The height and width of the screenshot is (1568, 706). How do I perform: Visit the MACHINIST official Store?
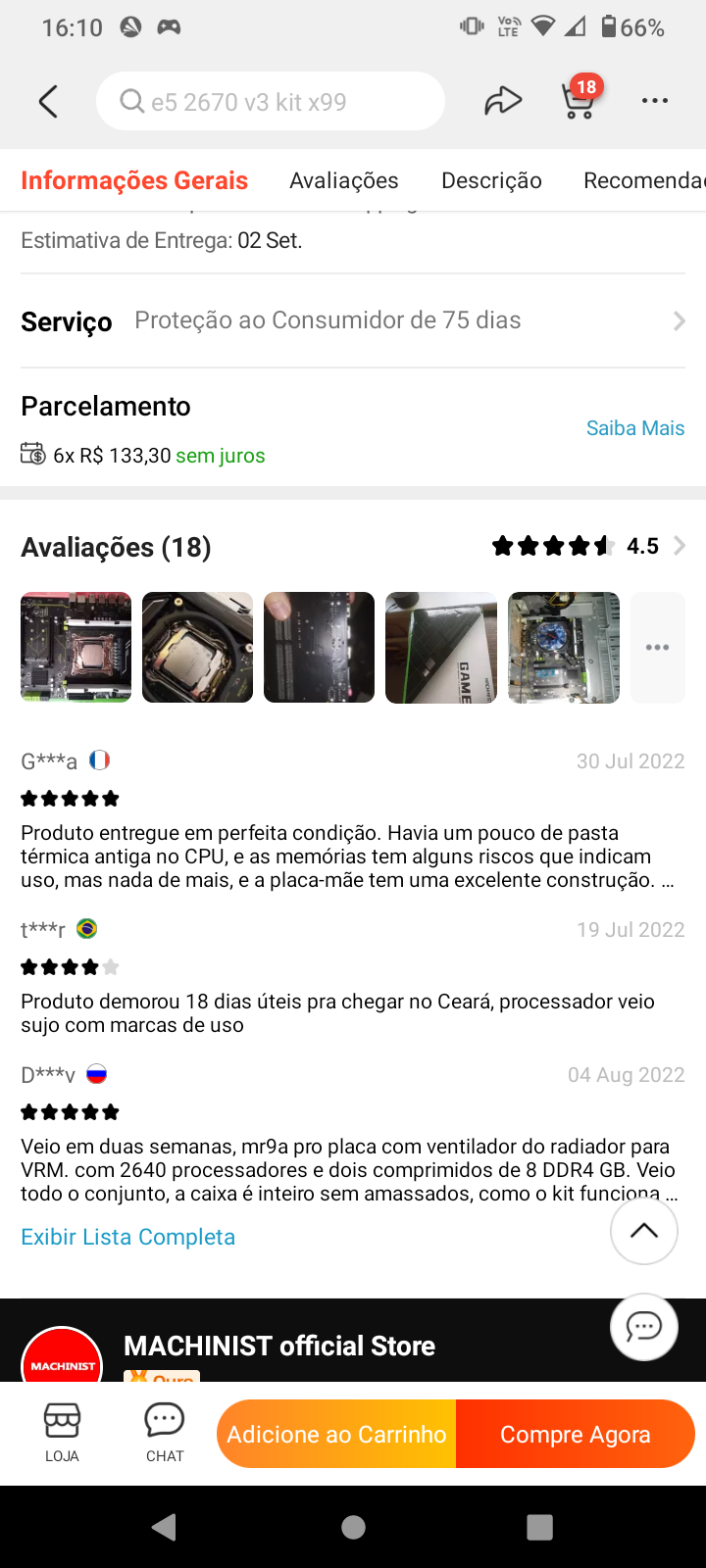(x=279, y=1346)
